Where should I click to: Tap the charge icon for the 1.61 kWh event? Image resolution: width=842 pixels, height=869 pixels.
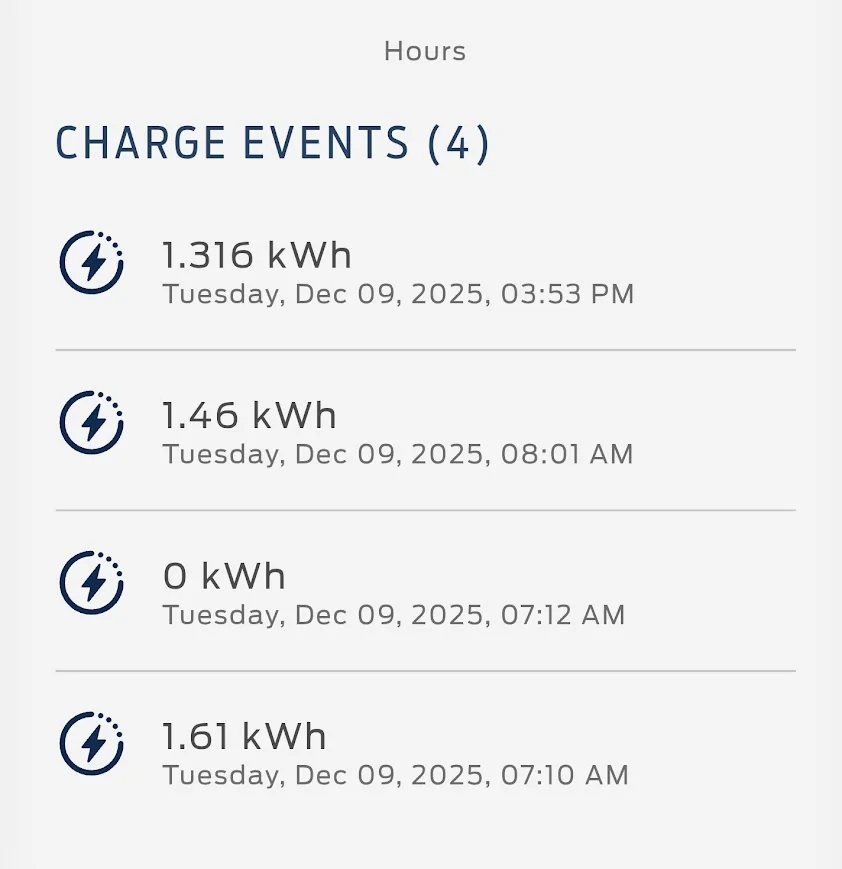click(90, 743)
